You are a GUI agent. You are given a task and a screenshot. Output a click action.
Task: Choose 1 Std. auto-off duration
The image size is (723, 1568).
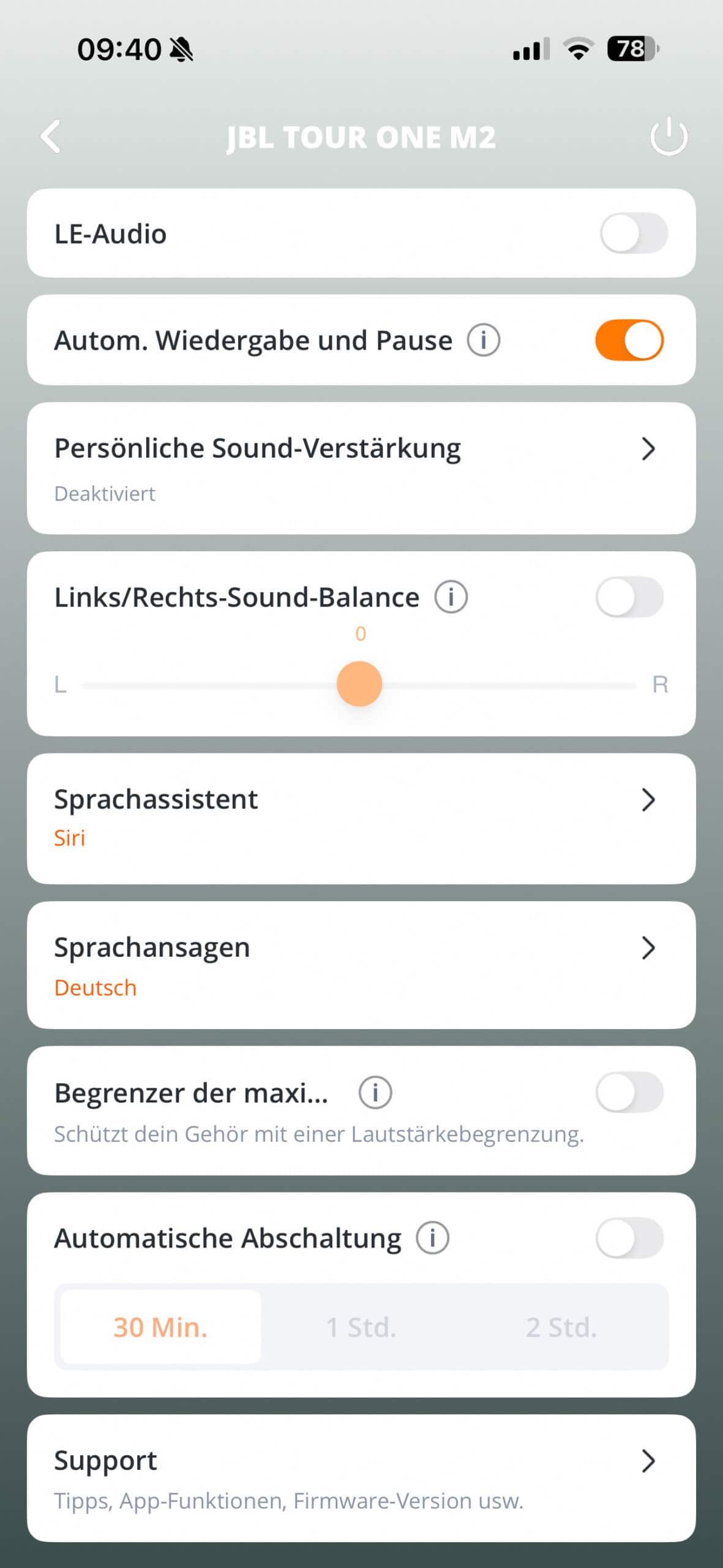pyautogui.click(x=361, y=1327)
